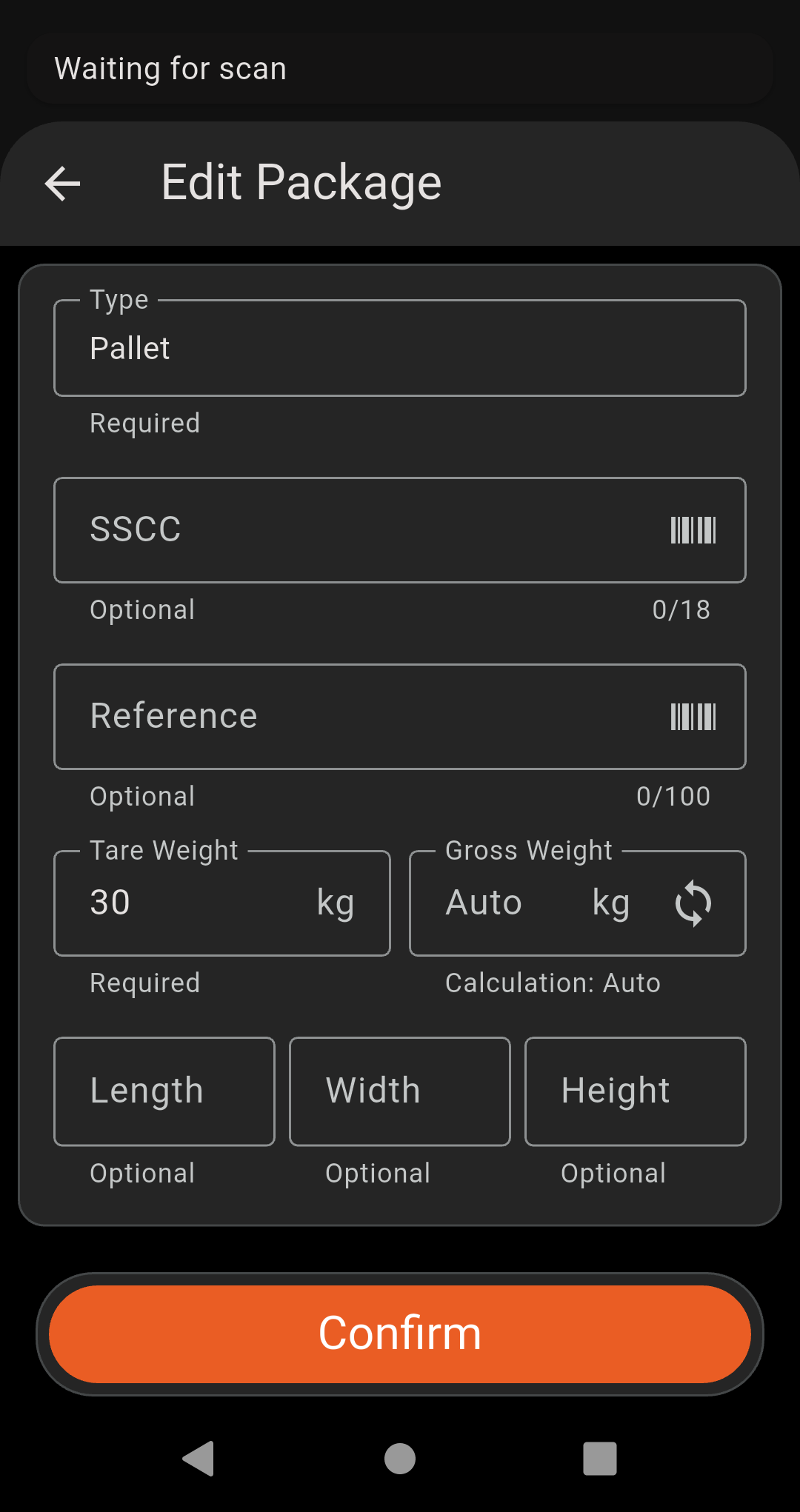Toggle gross weight auto calculation icon
Image resolution: width=800 pixels, height=1512 pixels.
(693, 903)
